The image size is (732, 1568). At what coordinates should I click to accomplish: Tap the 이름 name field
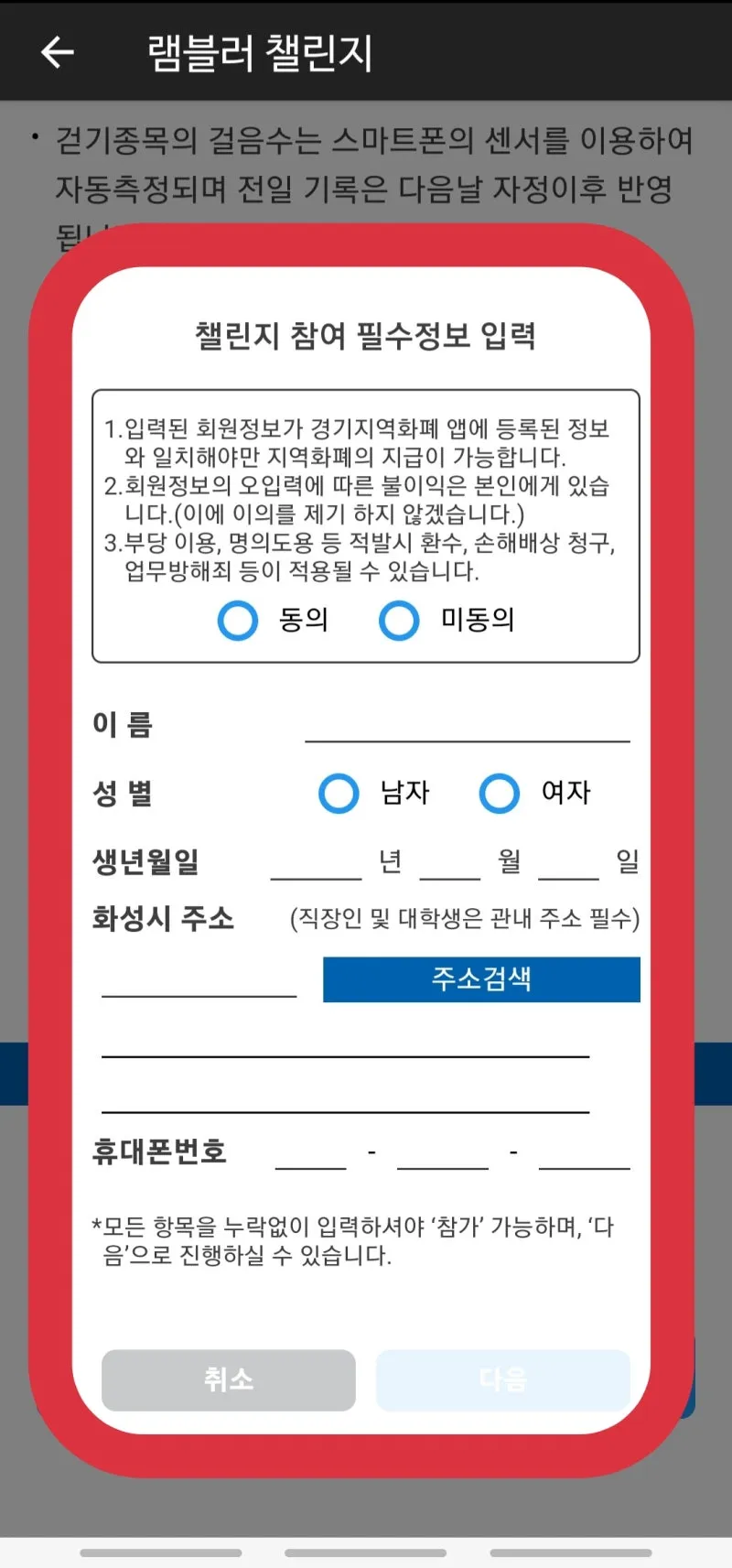[467, 725]
